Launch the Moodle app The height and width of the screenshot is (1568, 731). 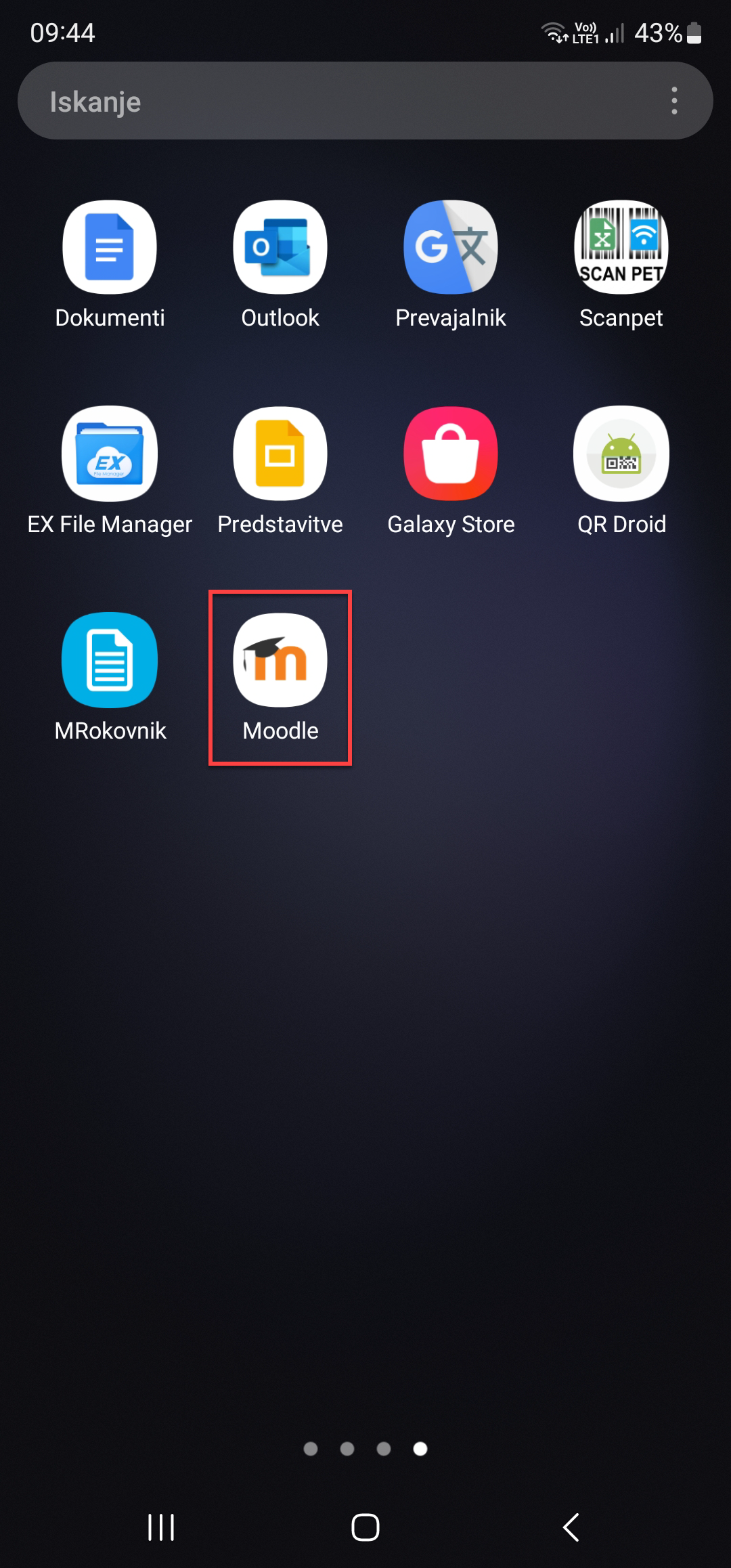(x=280, y=660)
